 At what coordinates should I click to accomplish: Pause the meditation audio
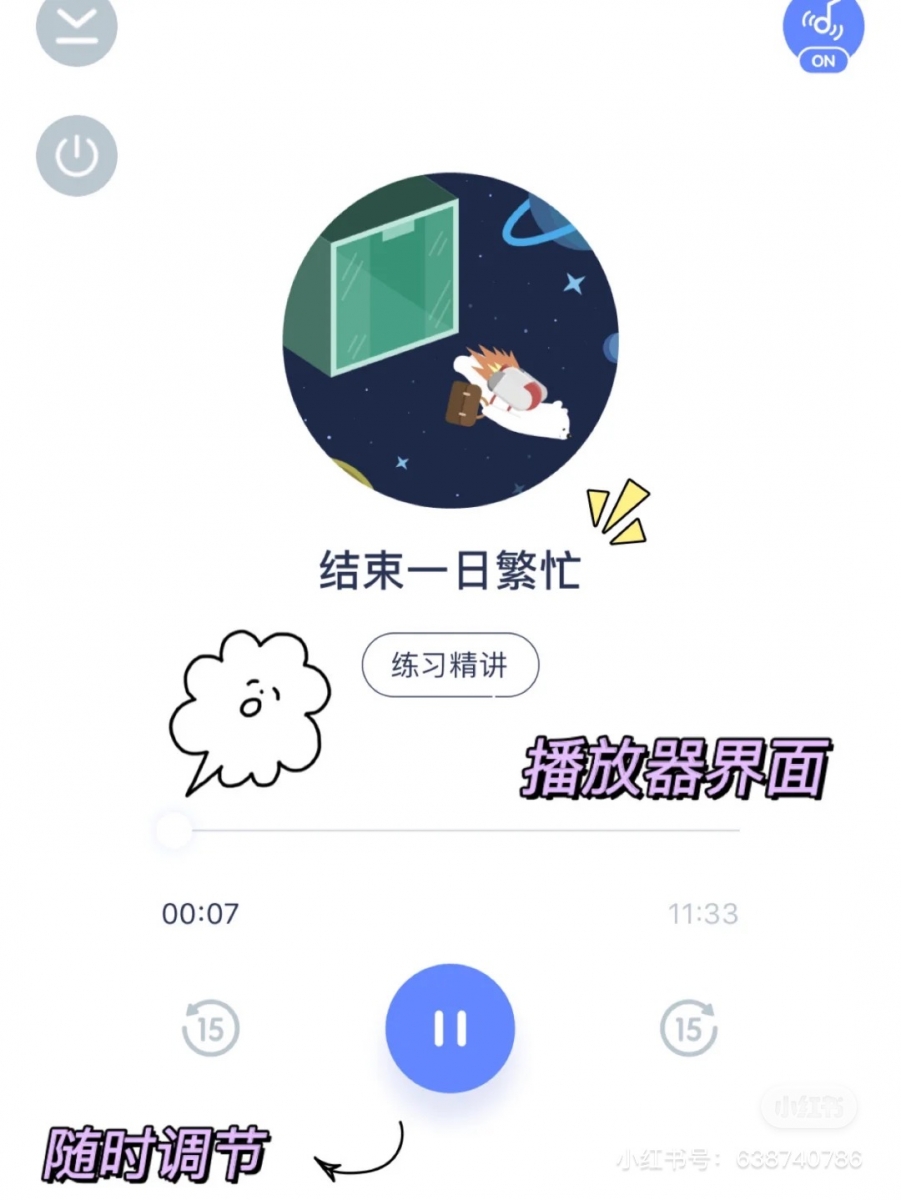point(450,1027)
